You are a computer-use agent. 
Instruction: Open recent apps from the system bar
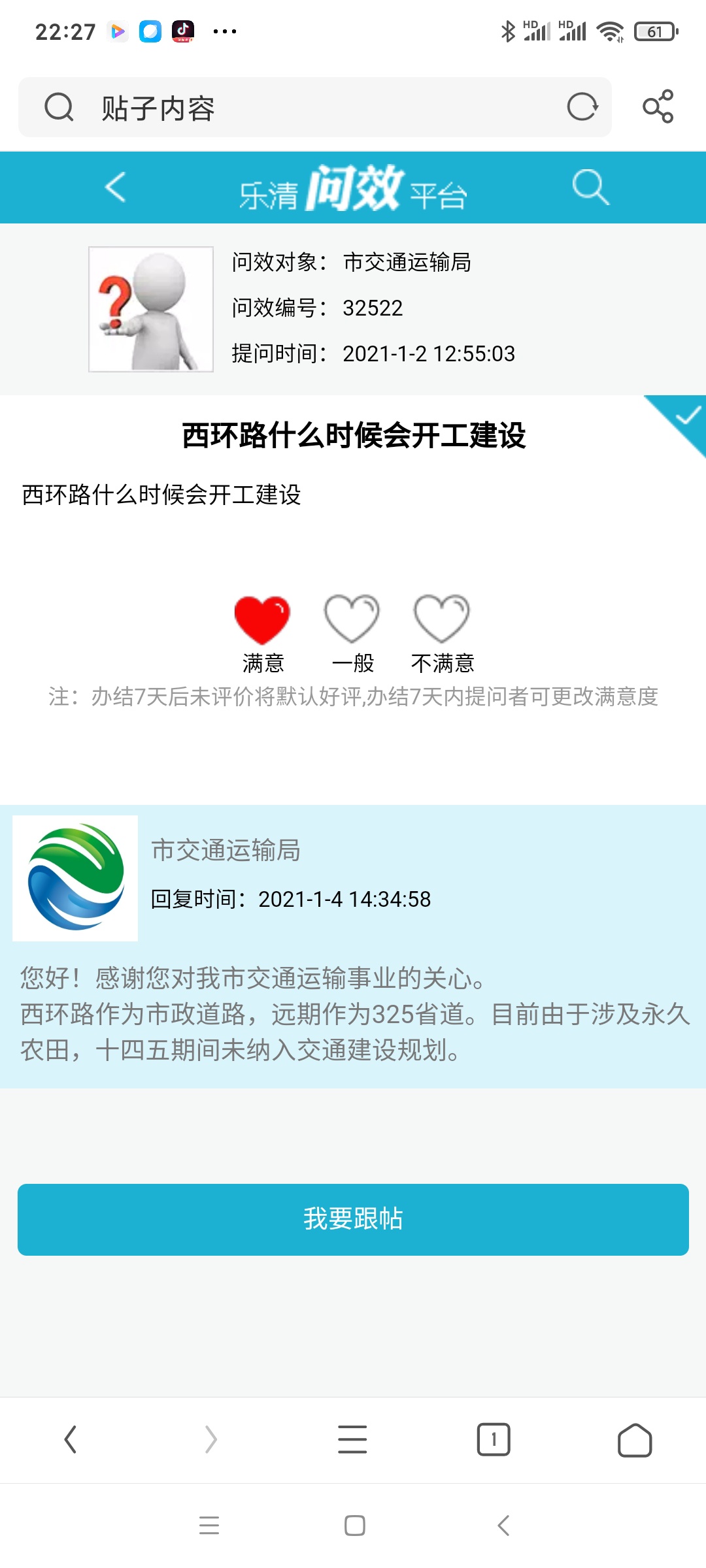pos(209,1526)
